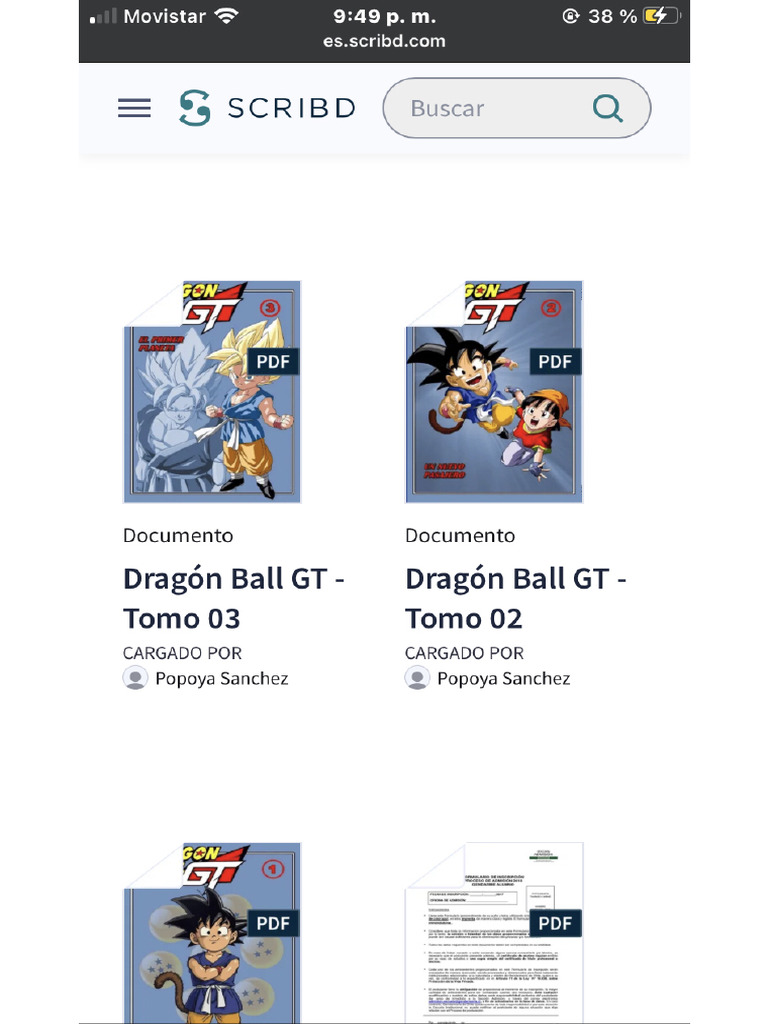Open the hamburger menu

[x=134, y=108]
